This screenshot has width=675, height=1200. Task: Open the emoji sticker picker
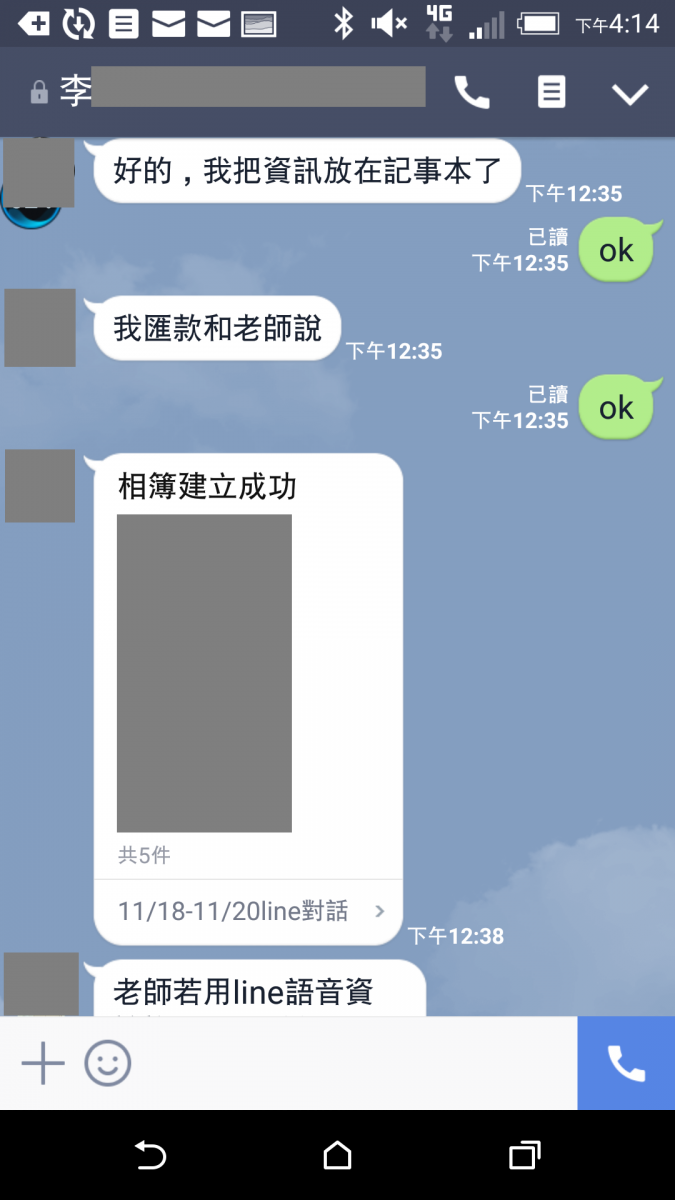(x=107, y=1063)
